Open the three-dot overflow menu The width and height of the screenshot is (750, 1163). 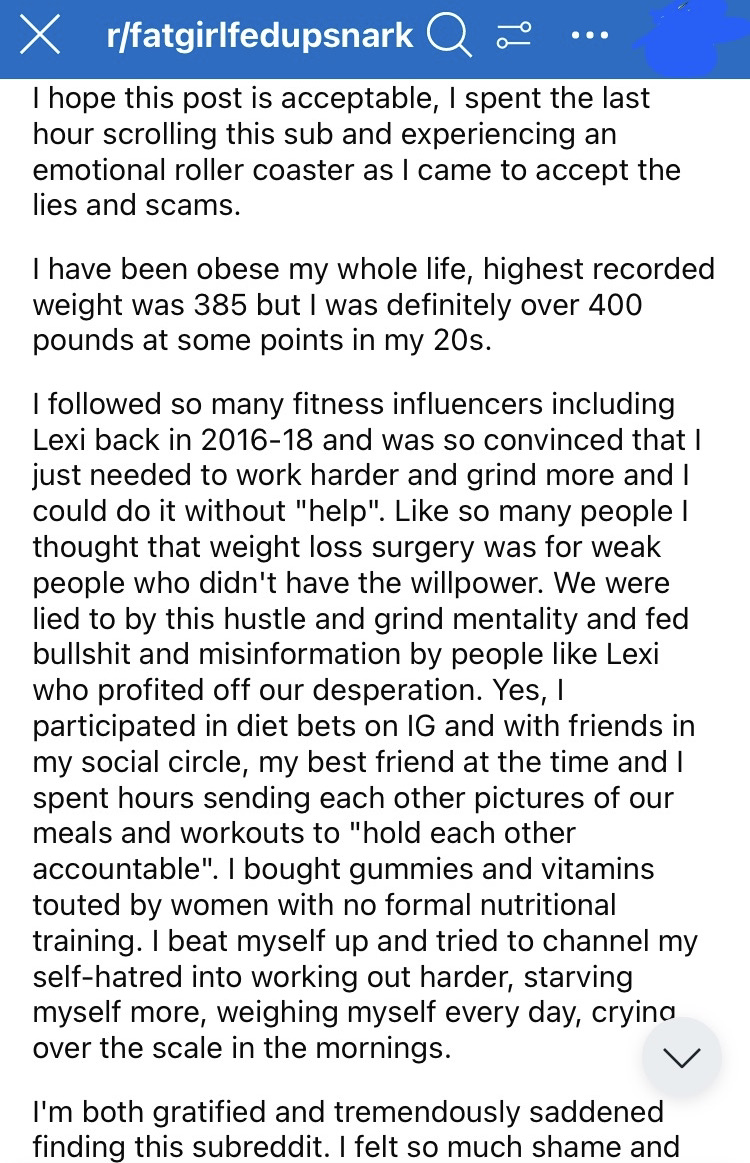(x=588, y=36)
